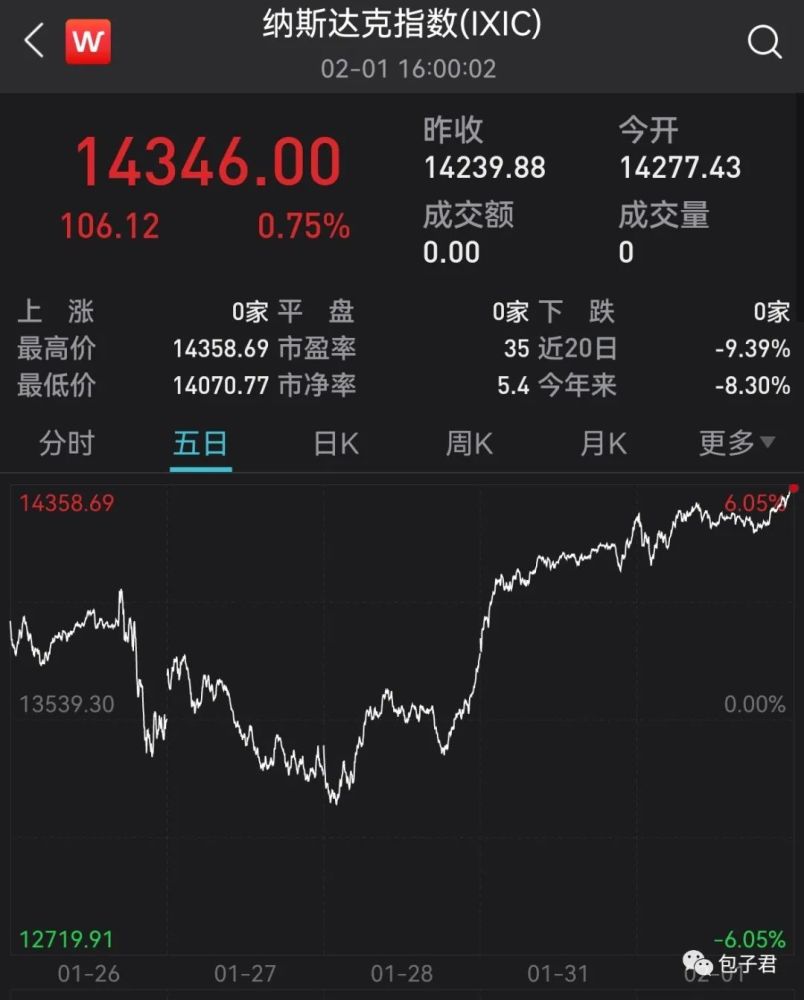804x1000 pixels.
Task: Open search with the magnifier icon
Action: click(764, 42)
